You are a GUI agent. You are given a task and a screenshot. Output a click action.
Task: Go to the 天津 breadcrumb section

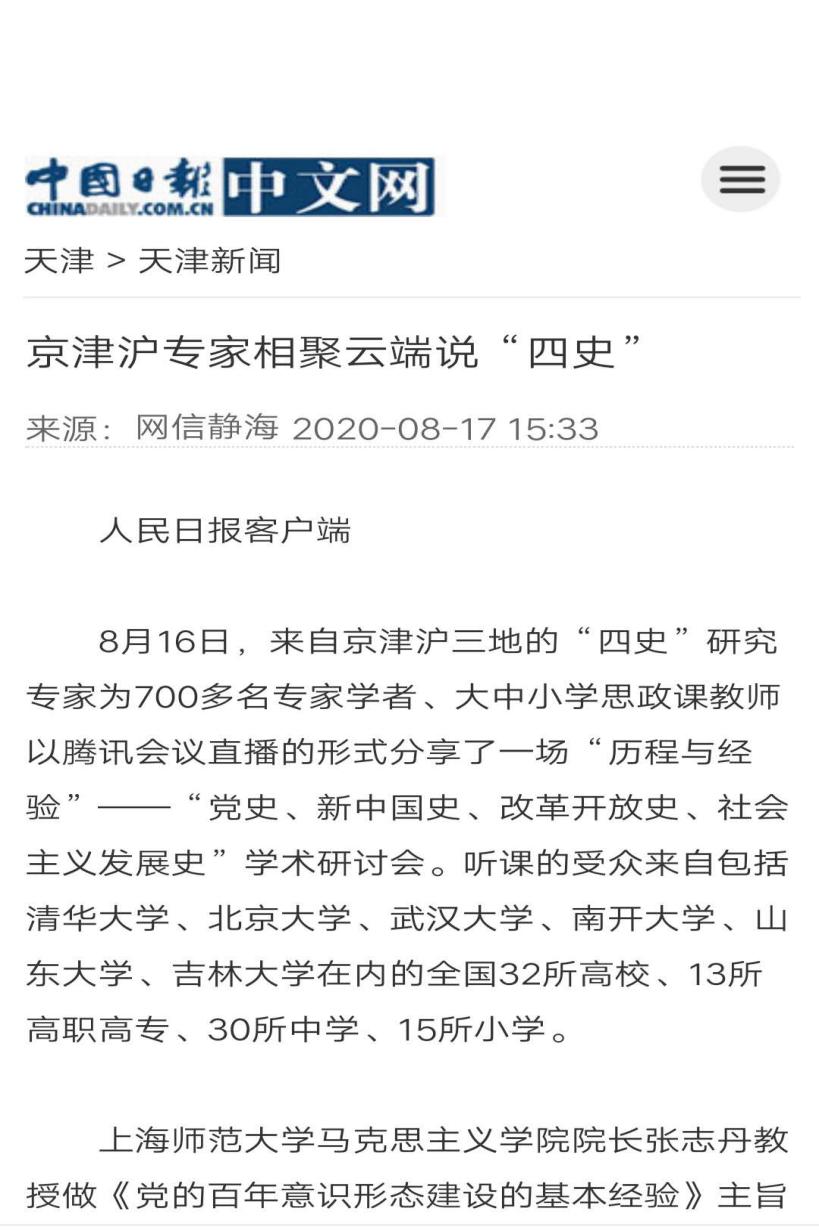coord(59,261)
